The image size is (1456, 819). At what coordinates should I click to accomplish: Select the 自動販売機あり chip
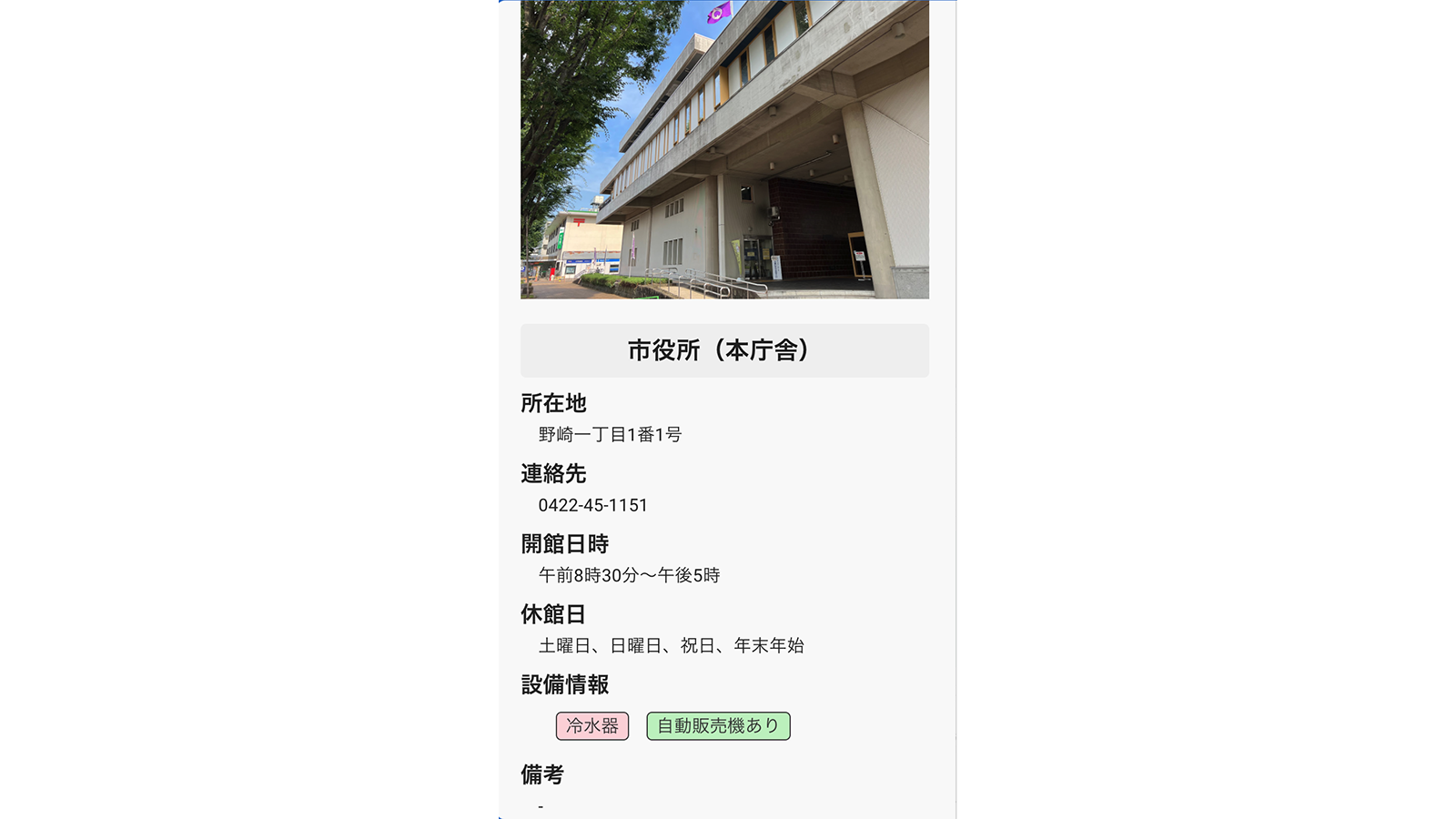pos(718,726)
